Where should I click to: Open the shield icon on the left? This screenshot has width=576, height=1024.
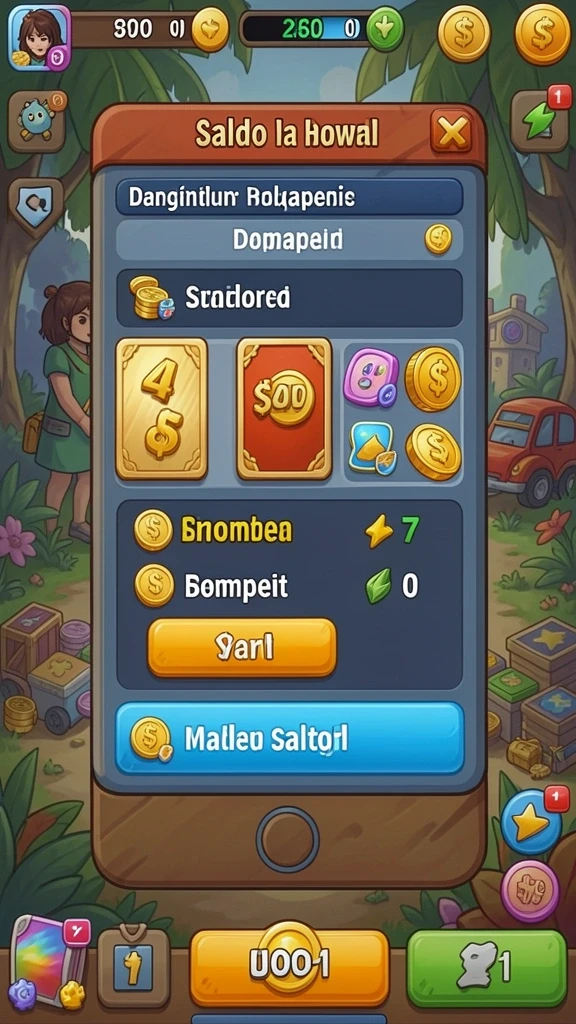point(36,208)
